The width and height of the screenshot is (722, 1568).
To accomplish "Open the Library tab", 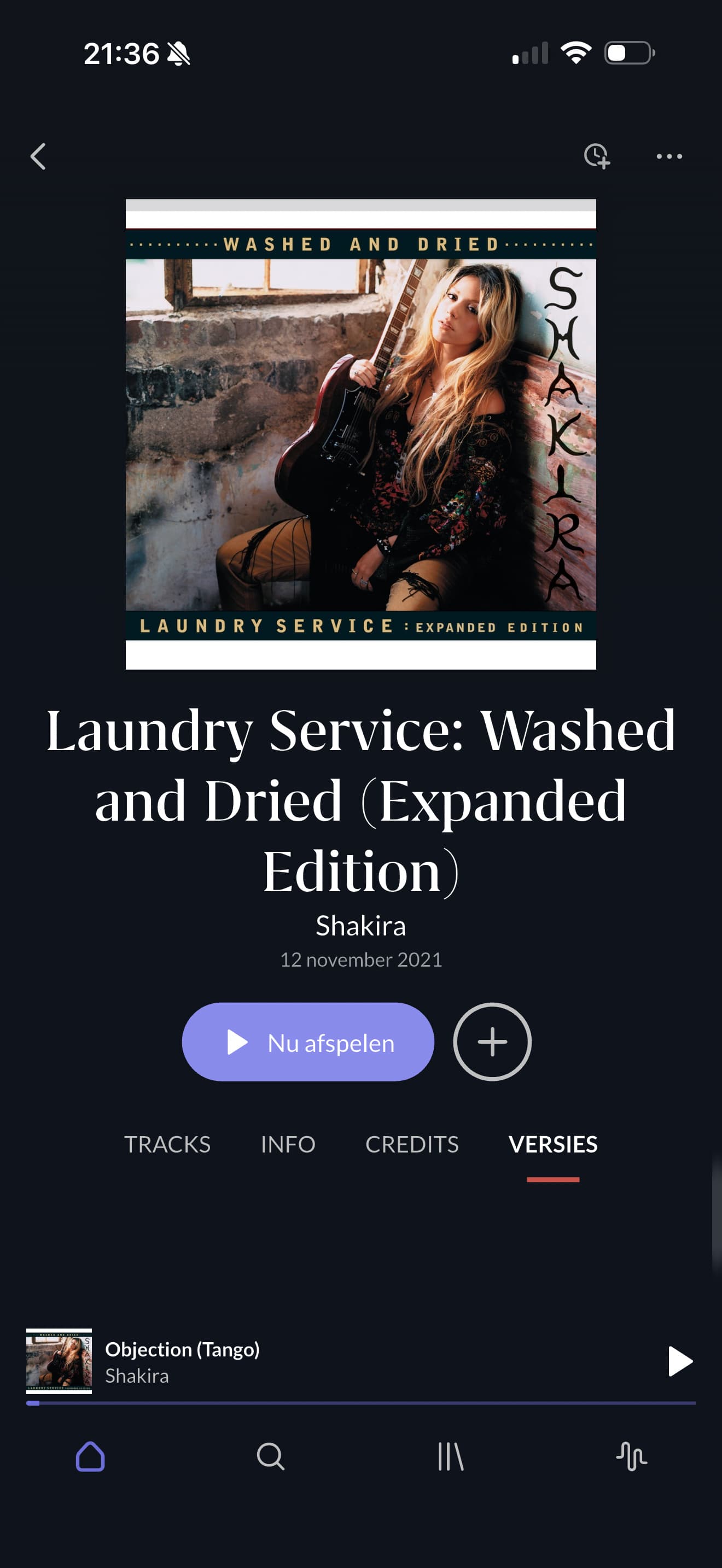I will [451, 1456].
